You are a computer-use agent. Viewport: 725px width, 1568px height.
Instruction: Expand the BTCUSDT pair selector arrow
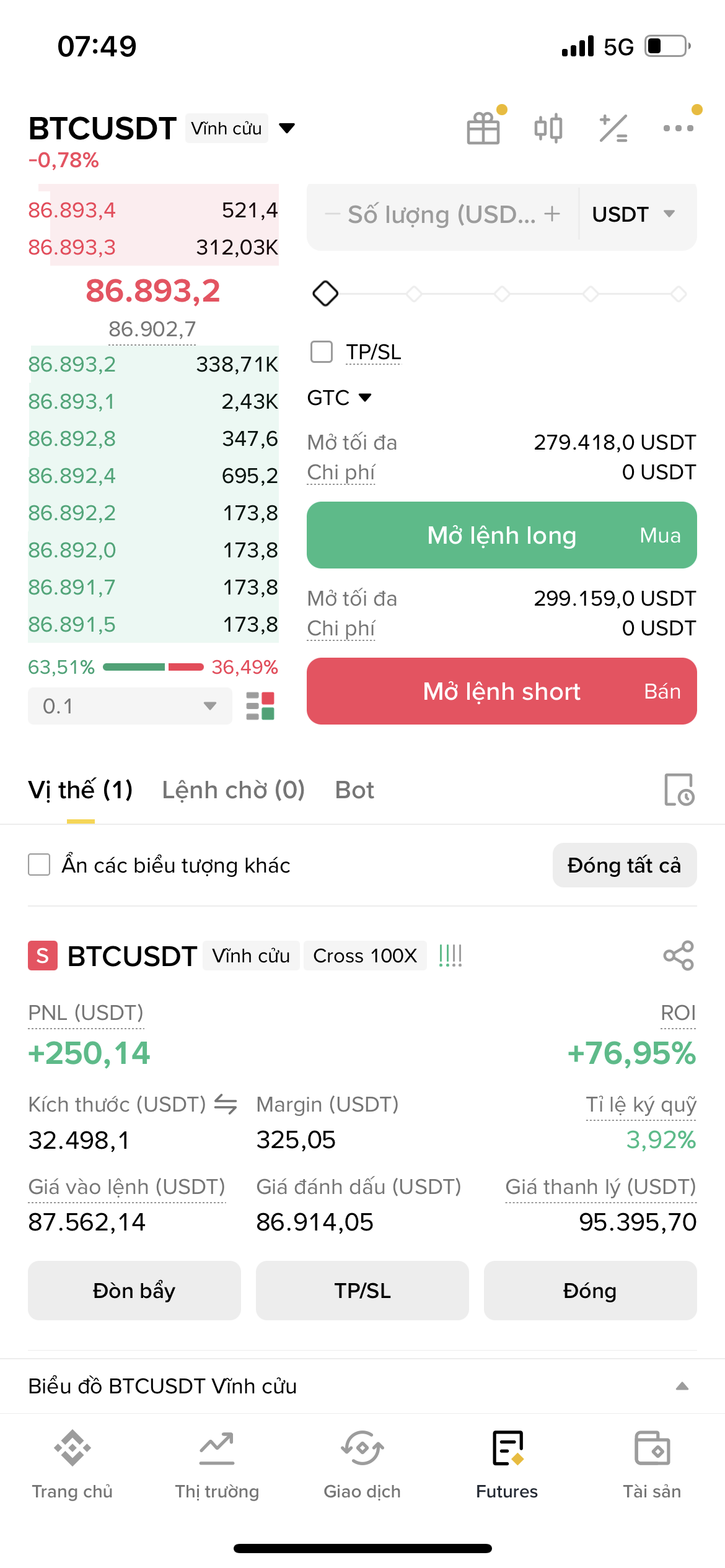click(287, 128)
